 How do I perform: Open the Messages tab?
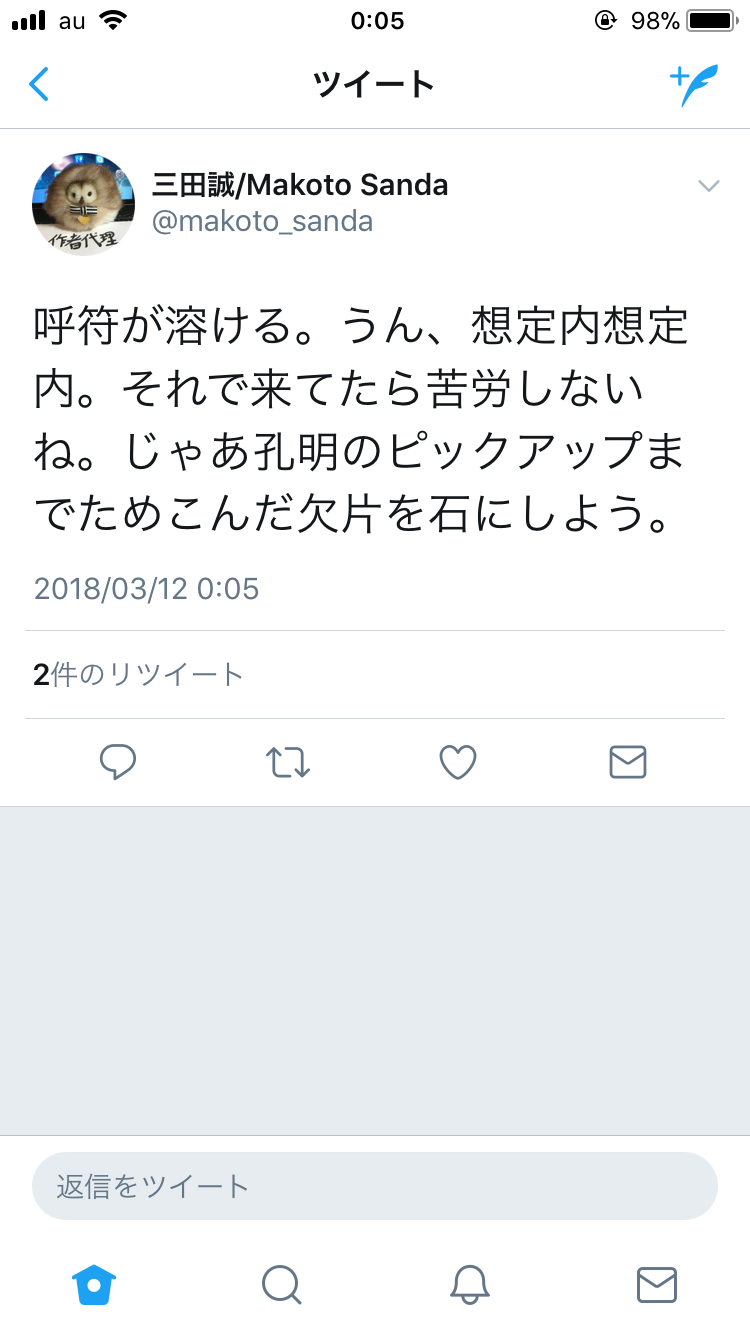tap(656, 1284)
